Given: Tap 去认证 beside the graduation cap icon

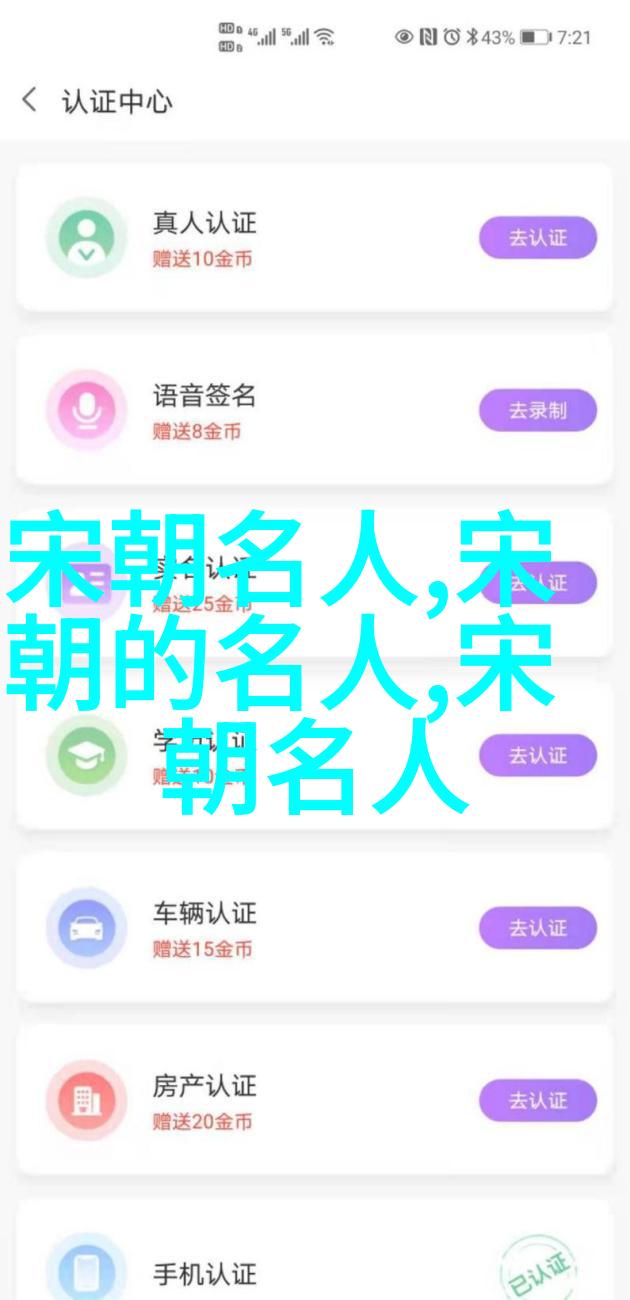Looking at the screenshot, I should pos(537,755).
